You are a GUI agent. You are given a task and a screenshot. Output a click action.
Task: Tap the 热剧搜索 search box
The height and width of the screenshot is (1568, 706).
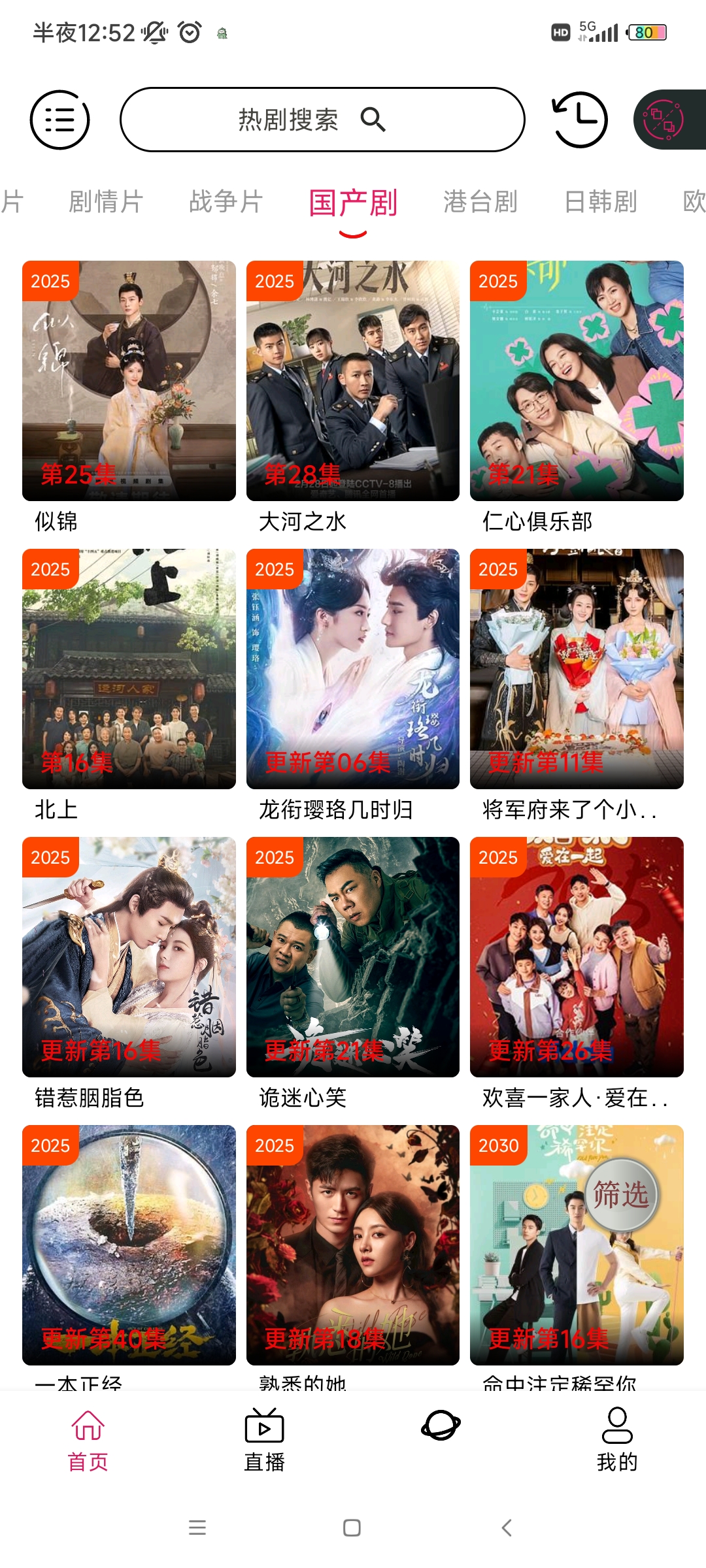pyautogui.click(x=322, y=120)
